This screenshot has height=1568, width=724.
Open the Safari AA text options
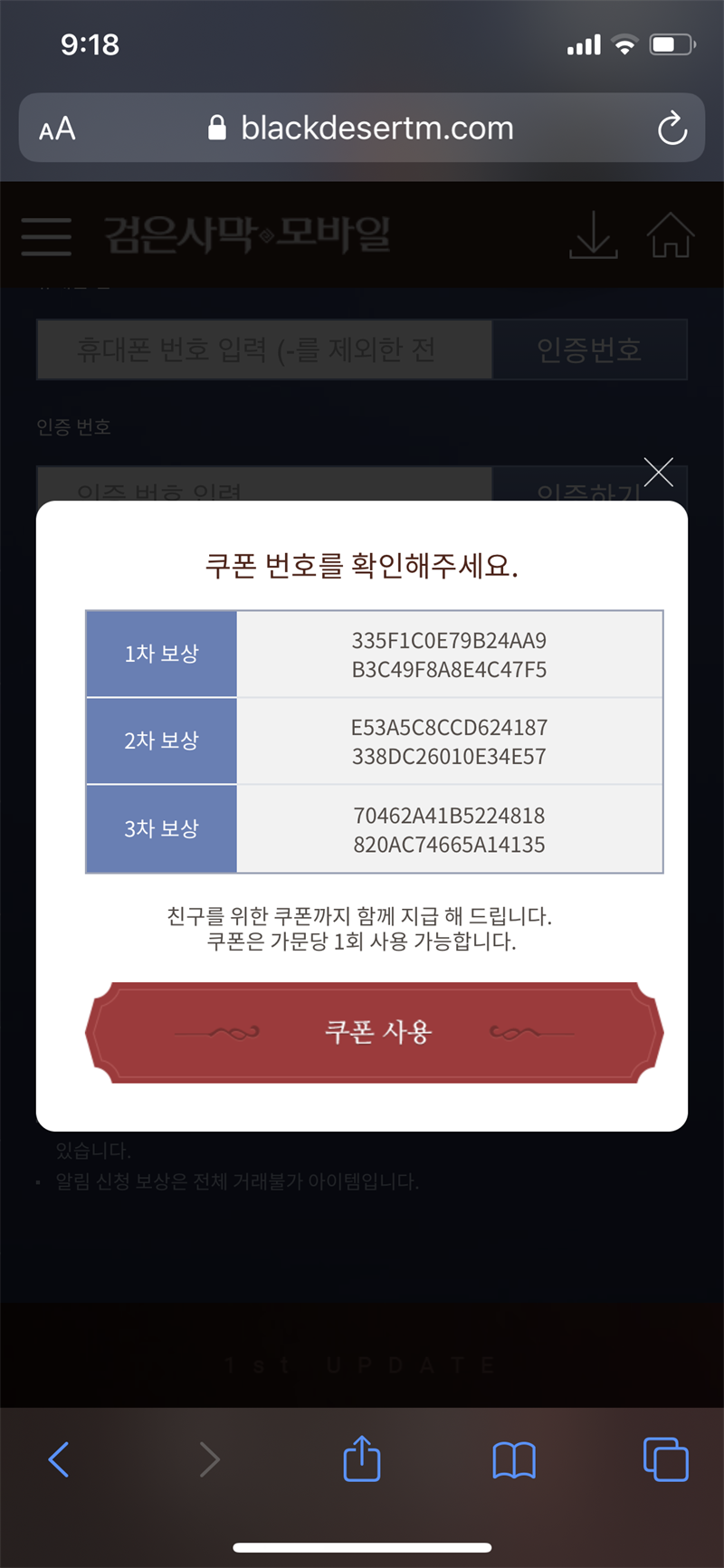pos(57,129)
